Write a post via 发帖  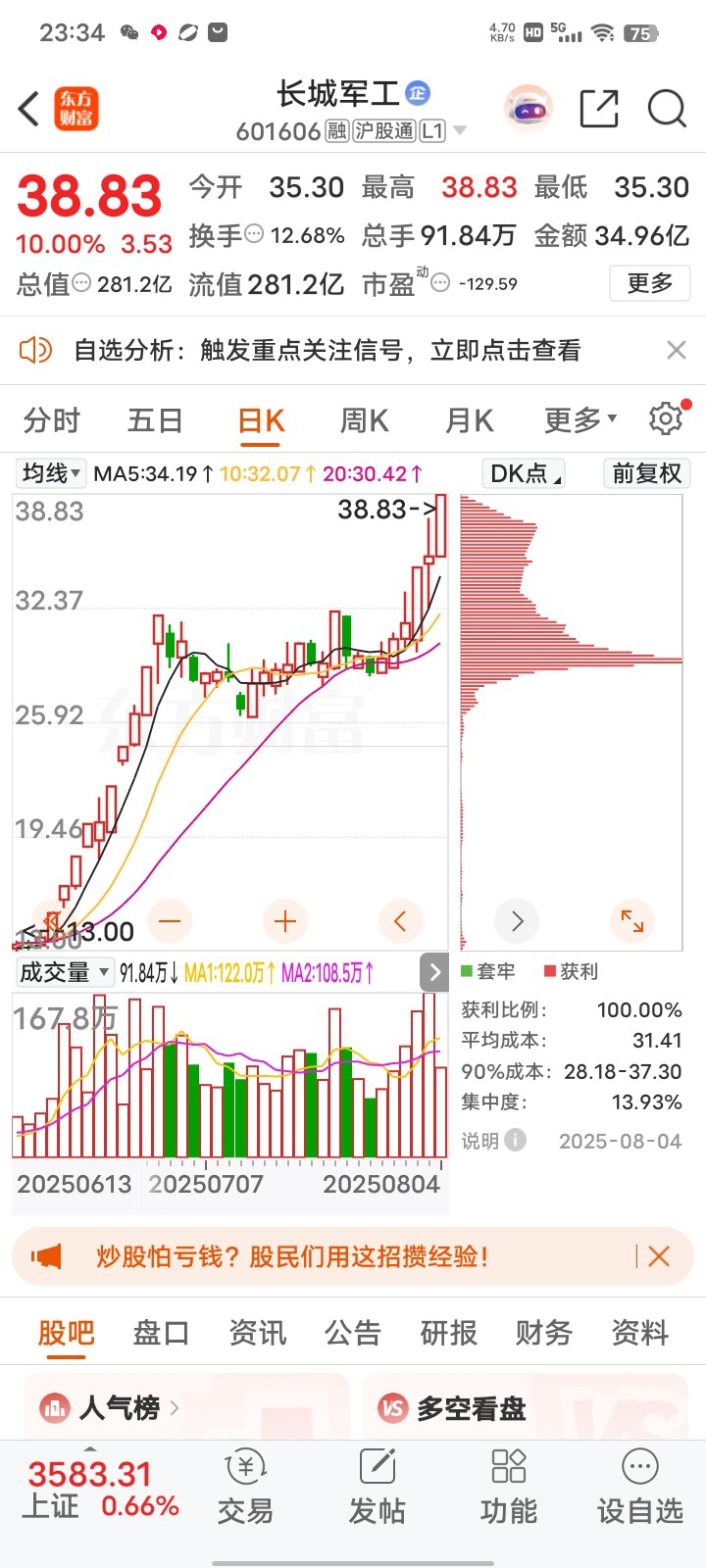click(x=377, y=1488)
